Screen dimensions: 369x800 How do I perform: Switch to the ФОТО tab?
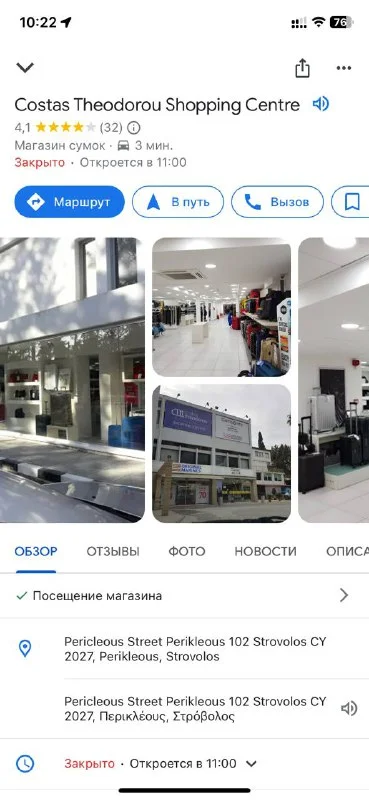(187, 552)
